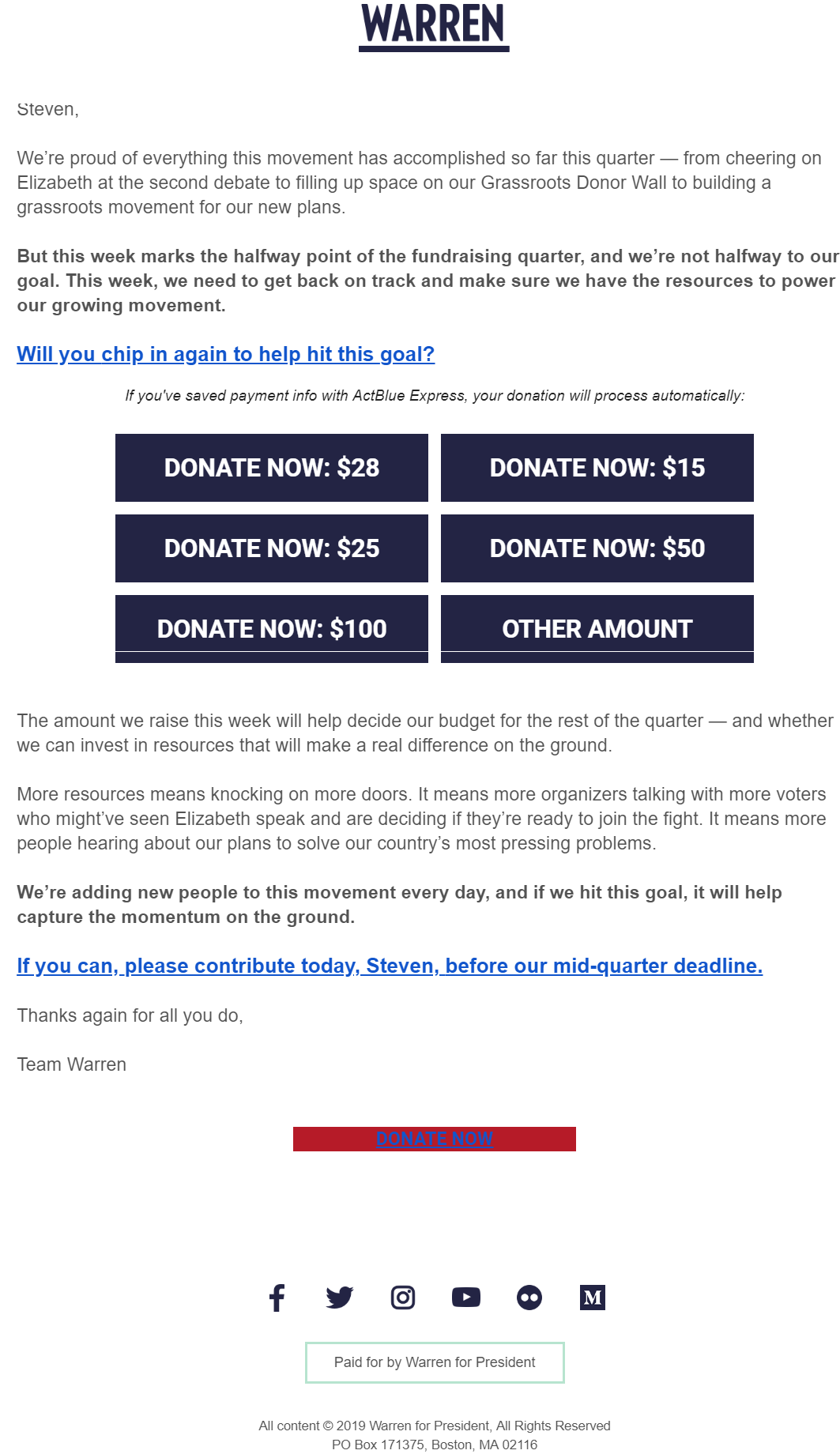The image size is (840, 1454).
Task: Open the mid-quarter deadline contribute link
Action: (x=390, y=966)
